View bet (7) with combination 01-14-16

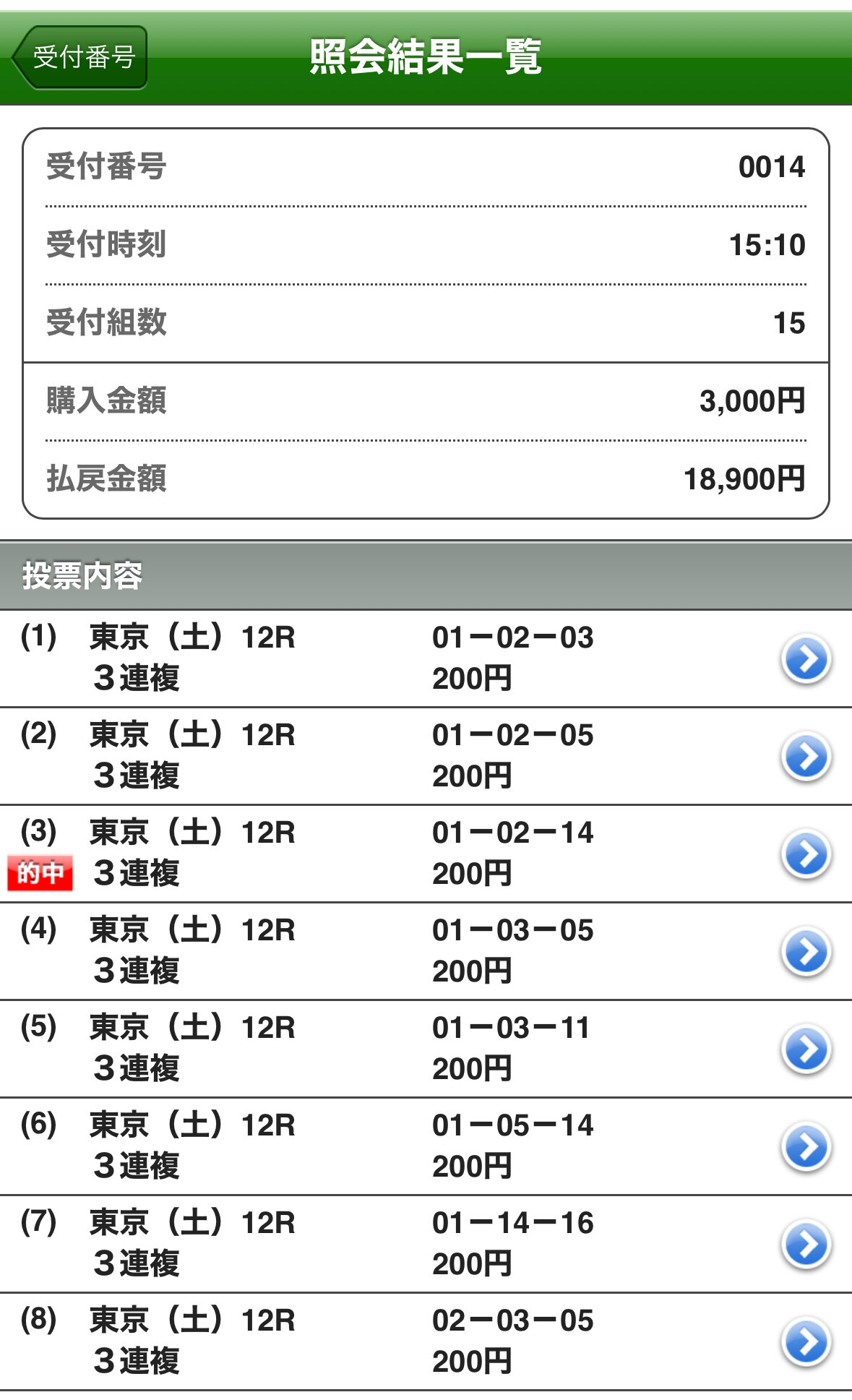pos(806,1244)
